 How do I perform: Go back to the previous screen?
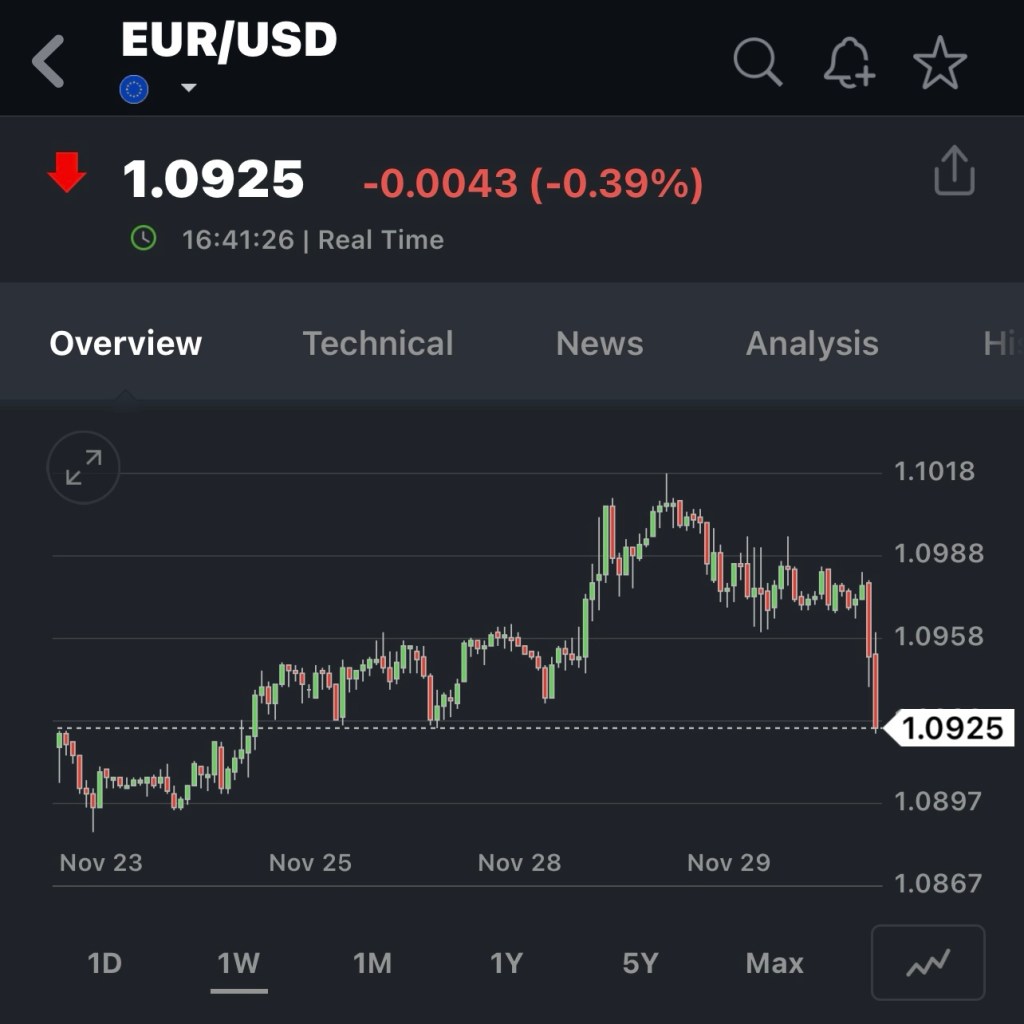[x=48, y=62]
